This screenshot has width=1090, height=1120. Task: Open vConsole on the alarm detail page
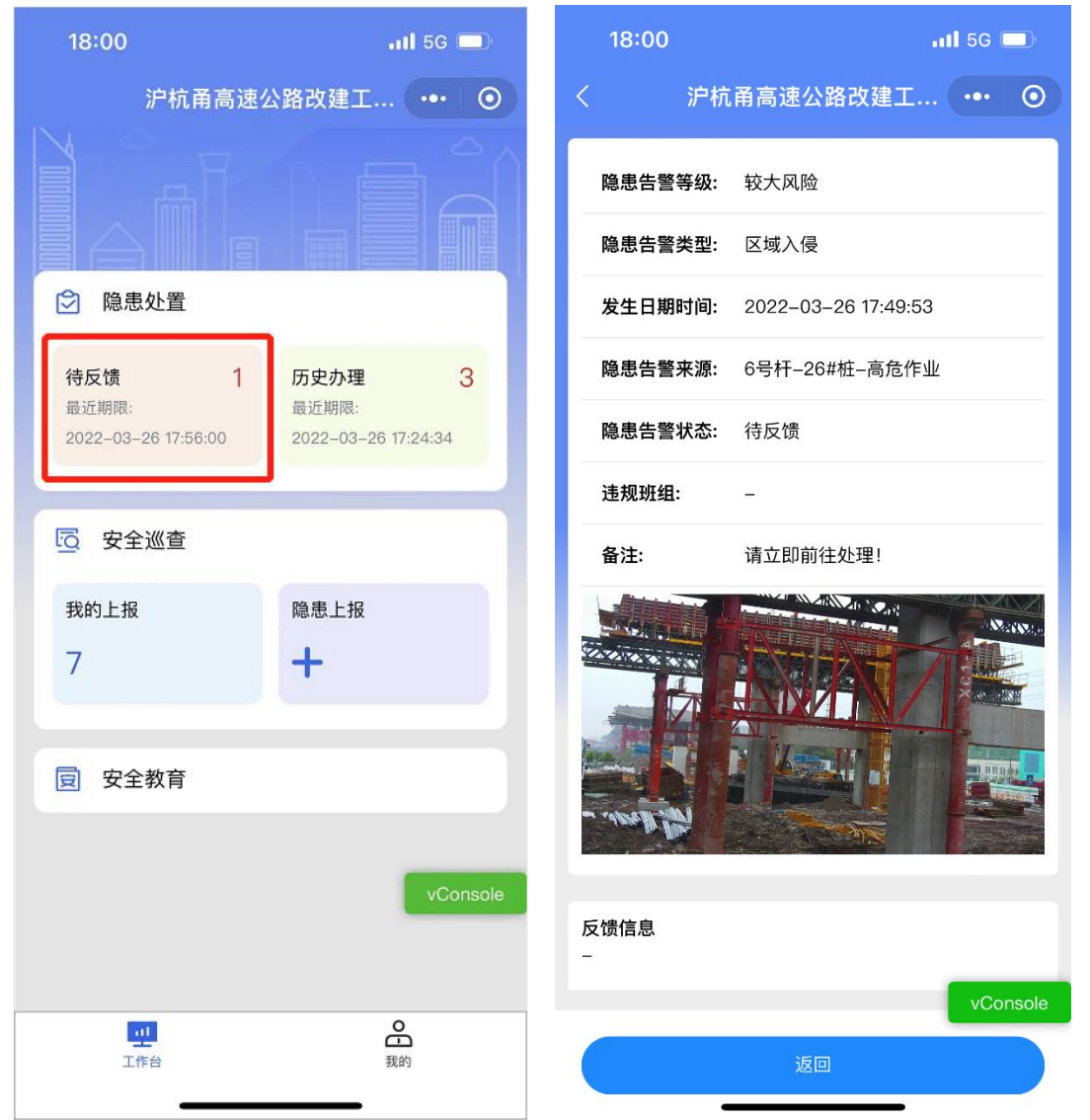1008,1002
